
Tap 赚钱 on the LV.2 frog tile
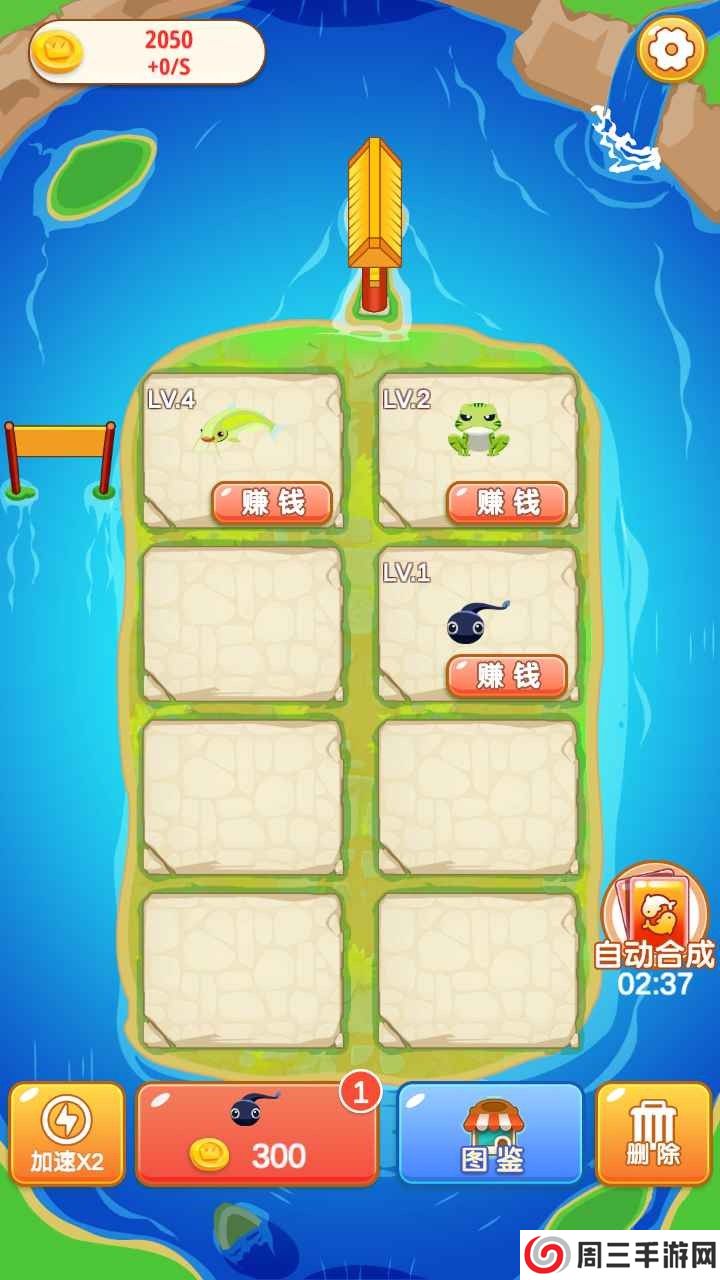507,503
